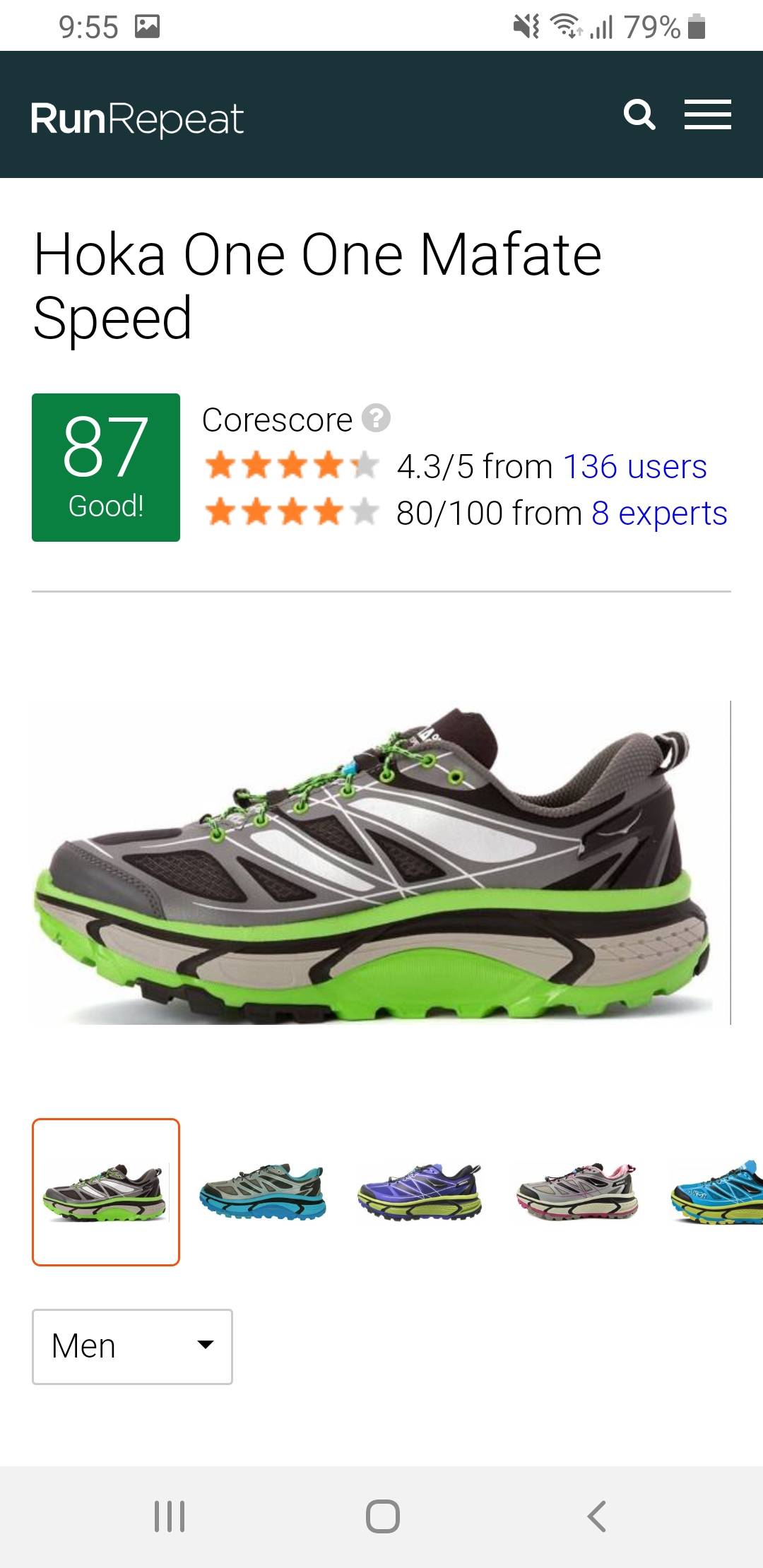
Task: Open the search icon in header
Action: coord(639,115)
